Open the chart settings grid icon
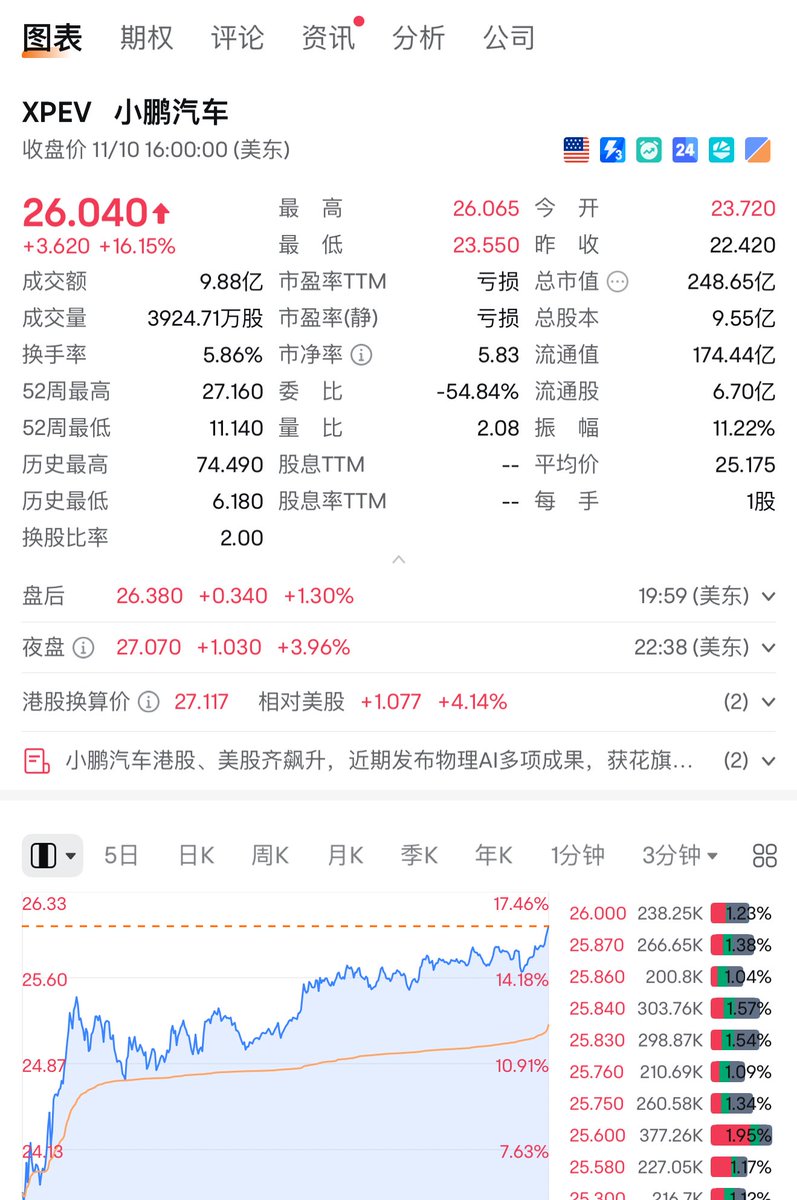 pos(765,856)
